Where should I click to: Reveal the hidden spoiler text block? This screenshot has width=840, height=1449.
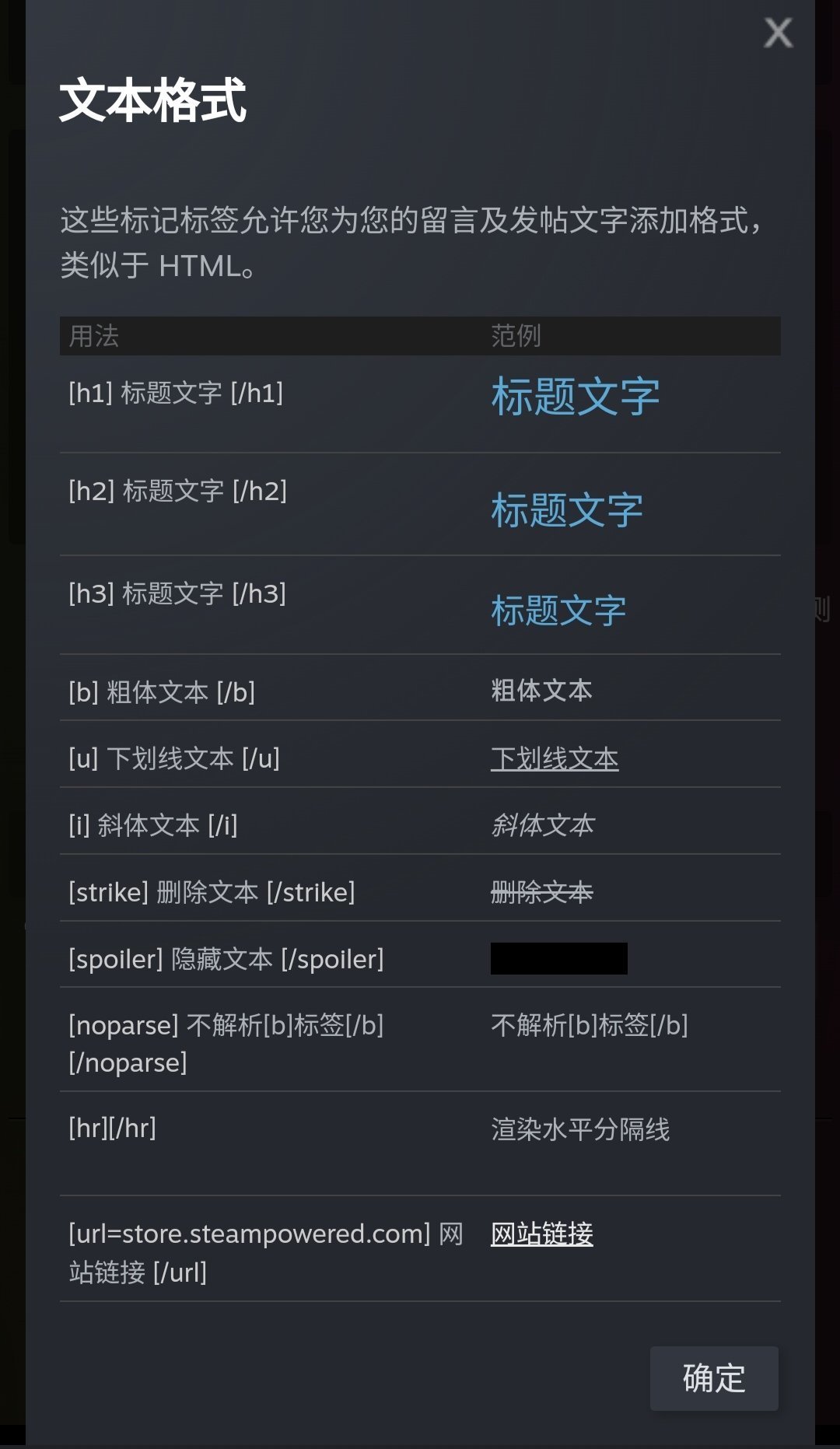point(558,958)
